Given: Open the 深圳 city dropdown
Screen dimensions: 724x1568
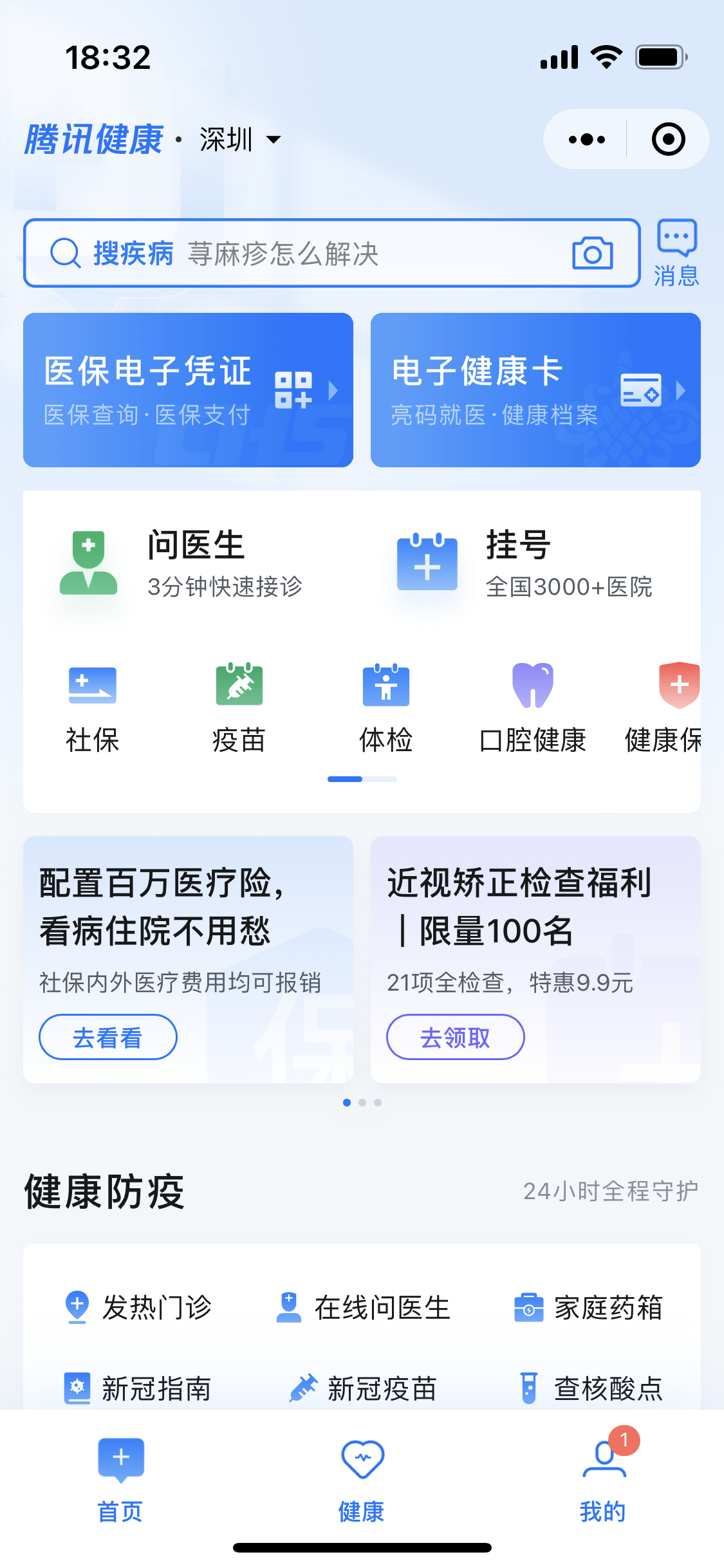Looking at the screenshot, I should 239,140.
